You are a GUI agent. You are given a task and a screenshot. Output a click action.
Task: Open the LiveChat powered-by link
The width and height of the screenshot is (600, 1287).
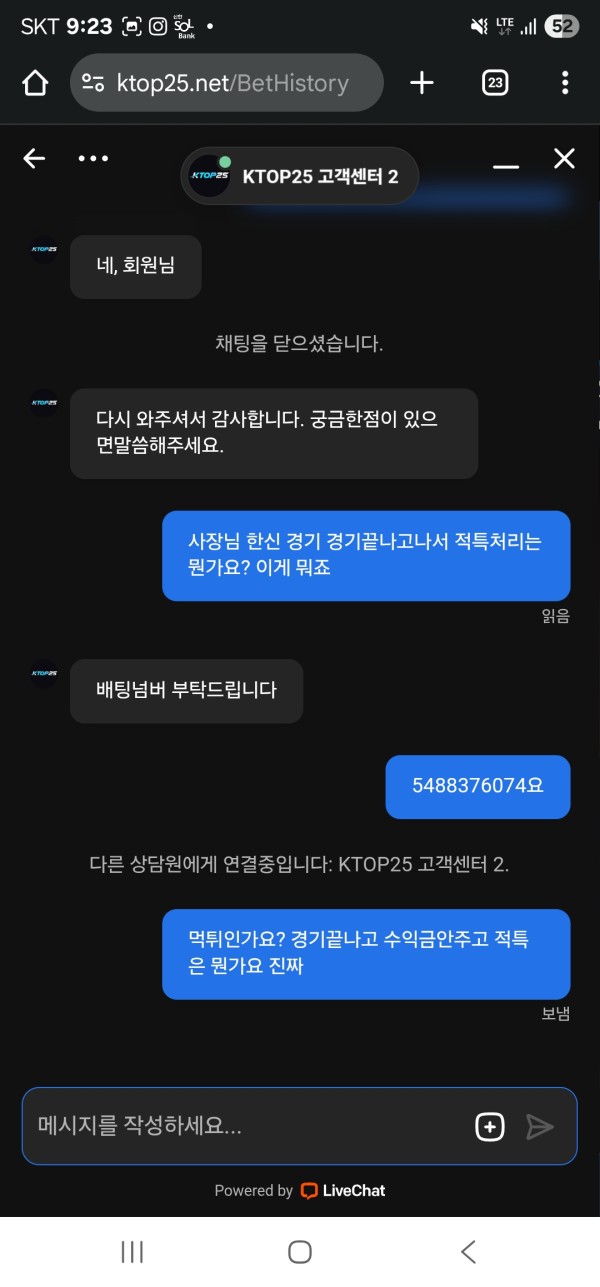point(300,1190)
